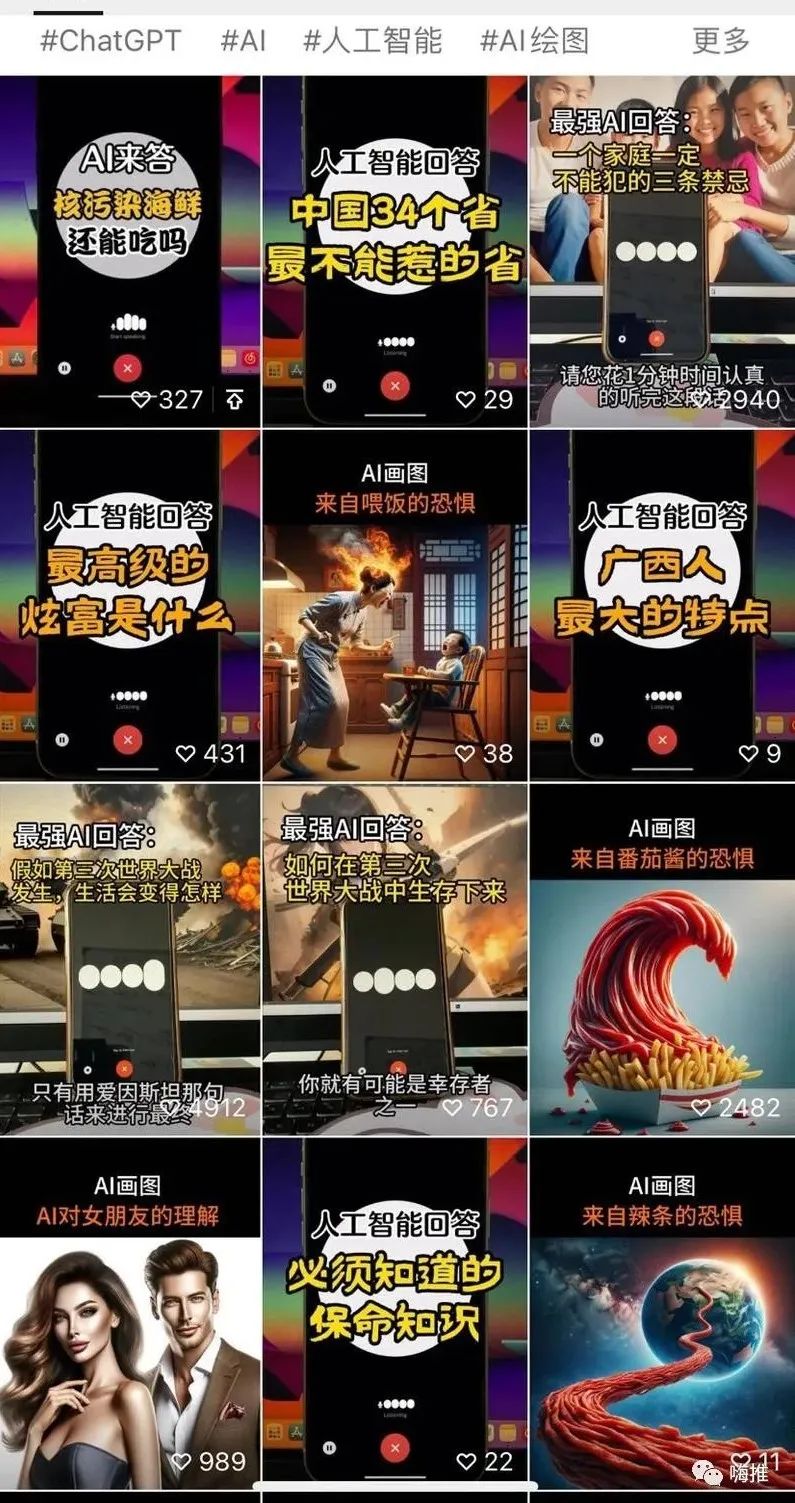The image size is (795, 1503).
Task: Tap 更多 to see more topics
Action: point(720,41)
